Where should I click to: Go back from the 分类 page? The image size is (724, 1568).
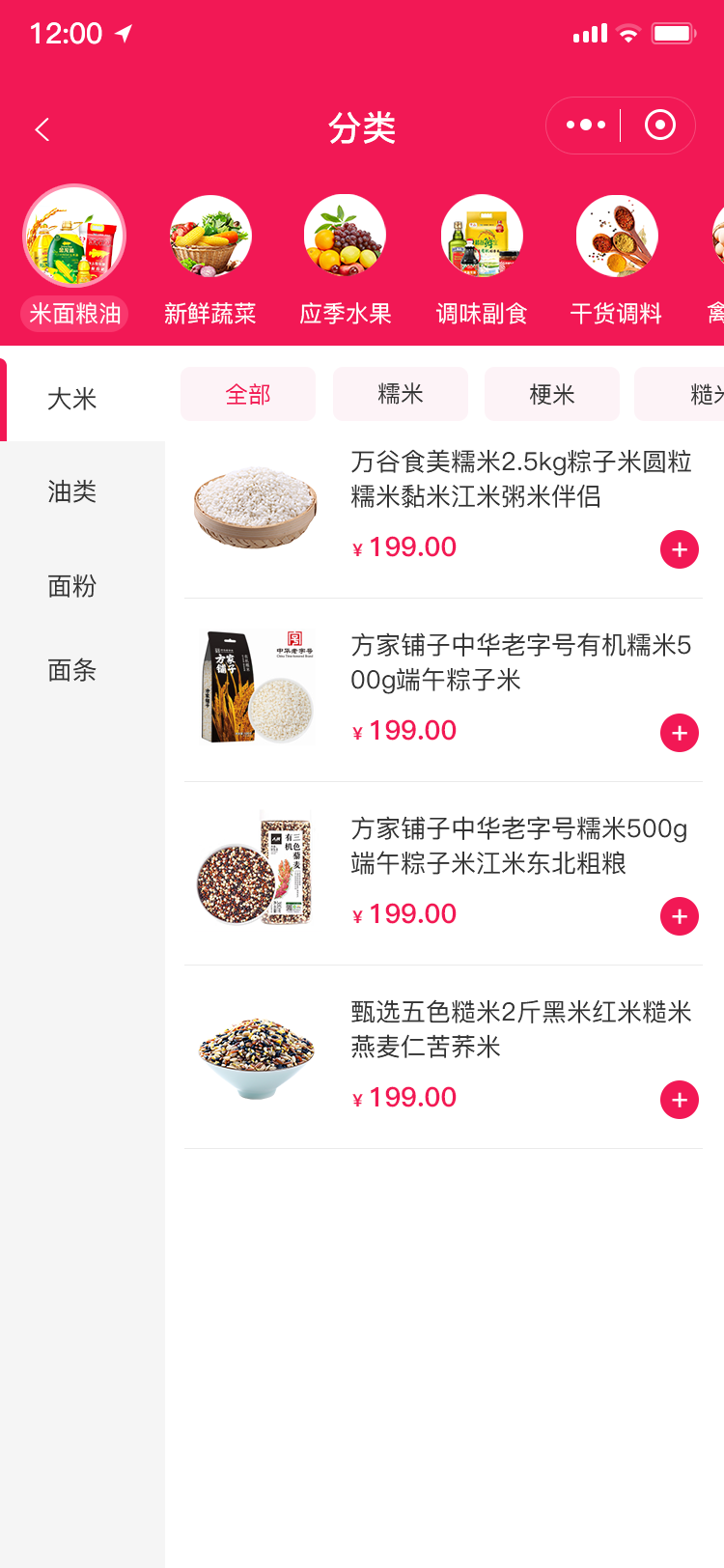pos(42,129)
